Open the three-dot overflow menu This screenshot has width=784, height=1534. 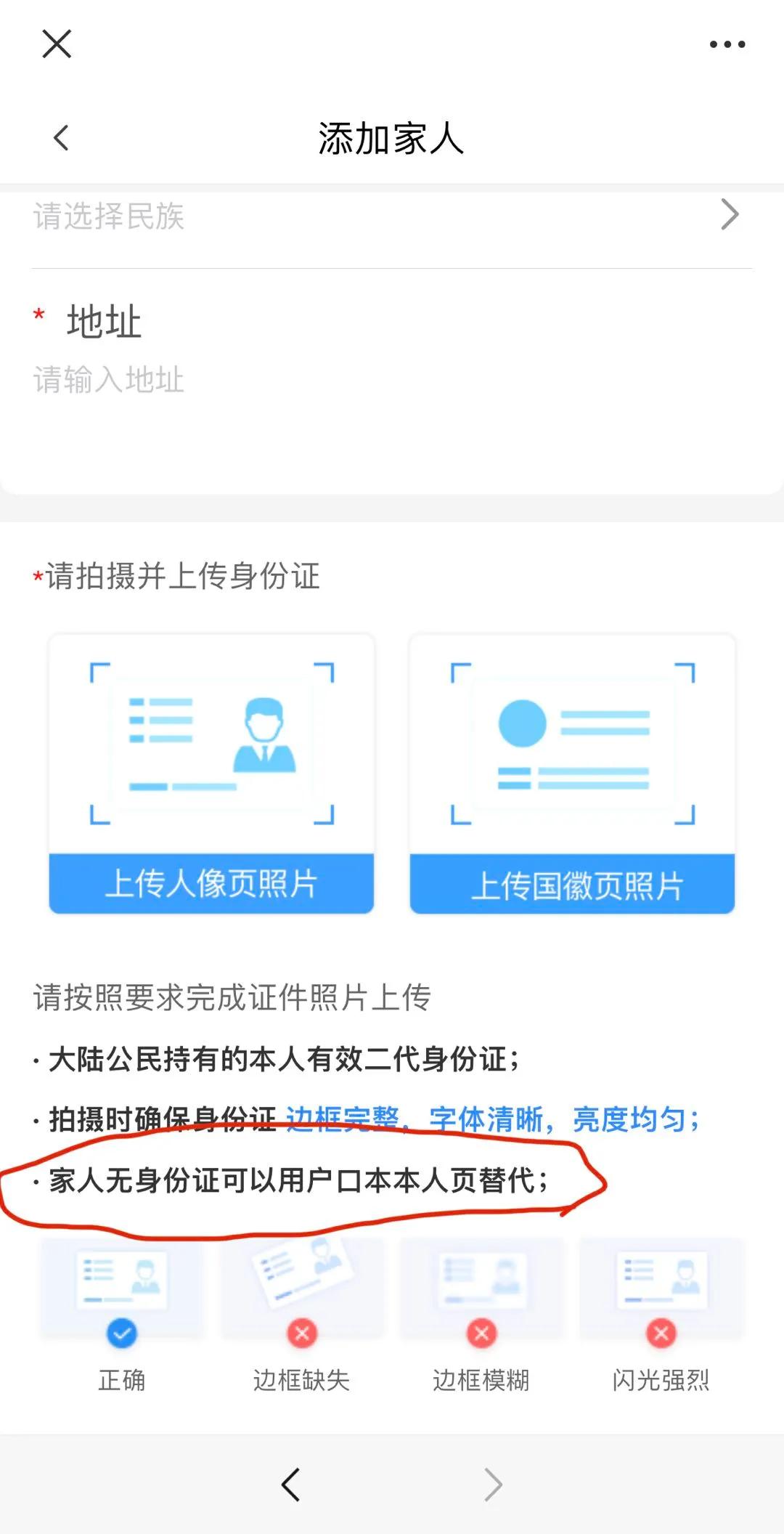click(x=727, y=44)
